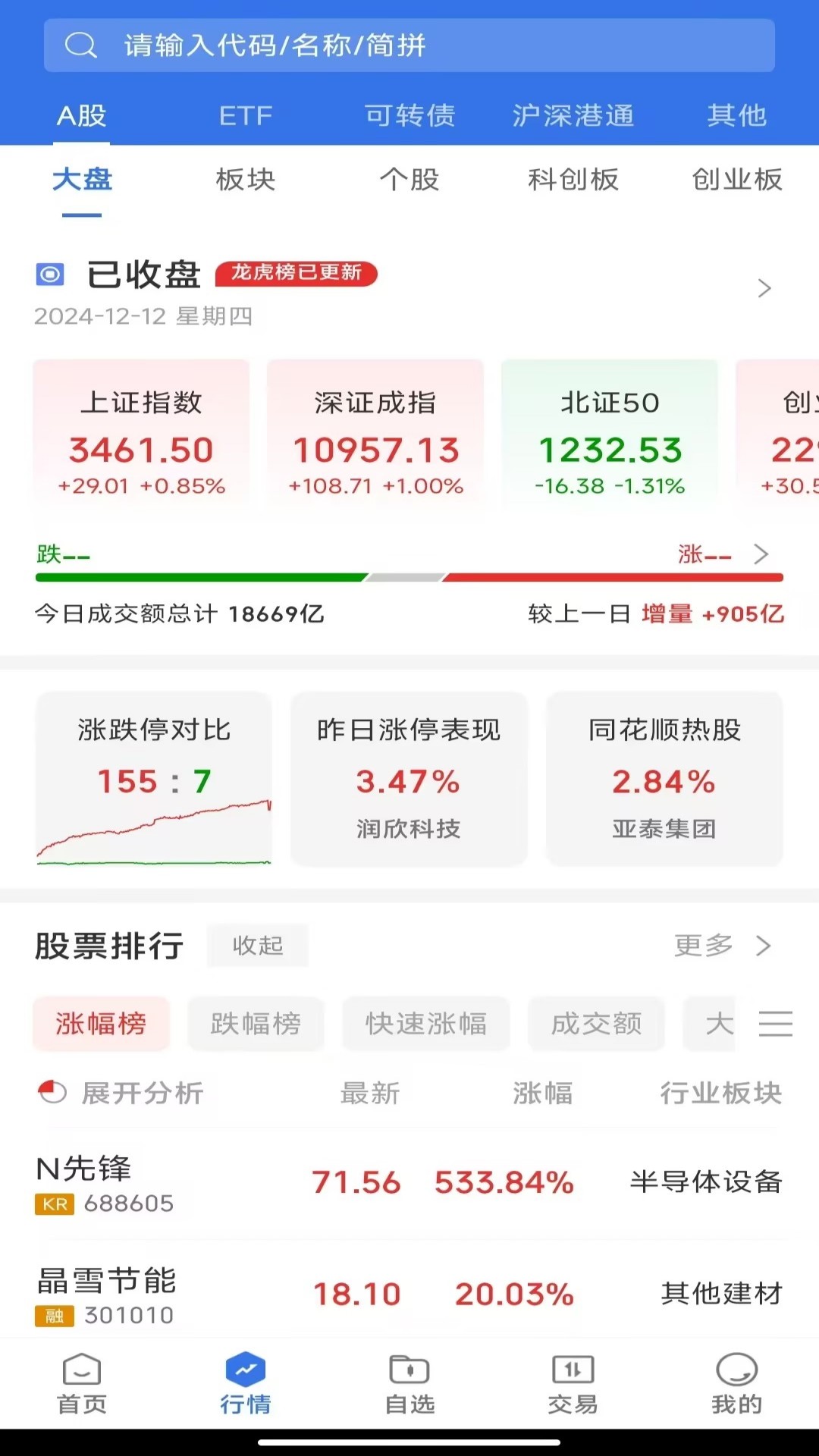Tap the stock search input field
Viewport: 819px width, 1456px height.
[409, 45]
